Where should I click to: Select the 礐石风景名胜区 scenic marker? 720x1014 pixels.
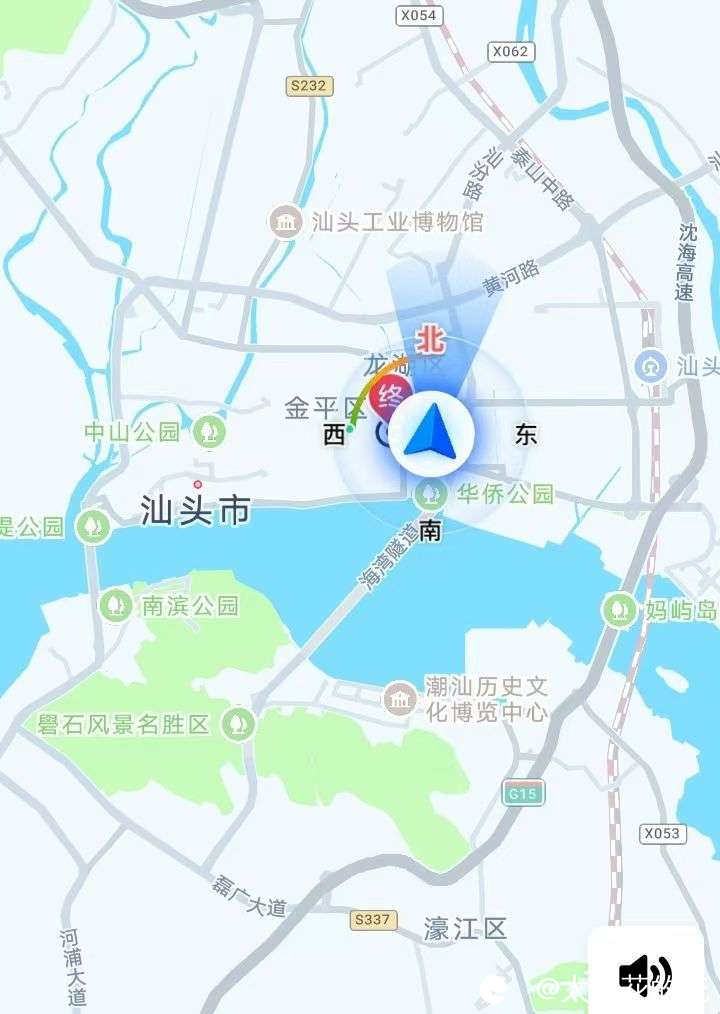tap(240, 723)
